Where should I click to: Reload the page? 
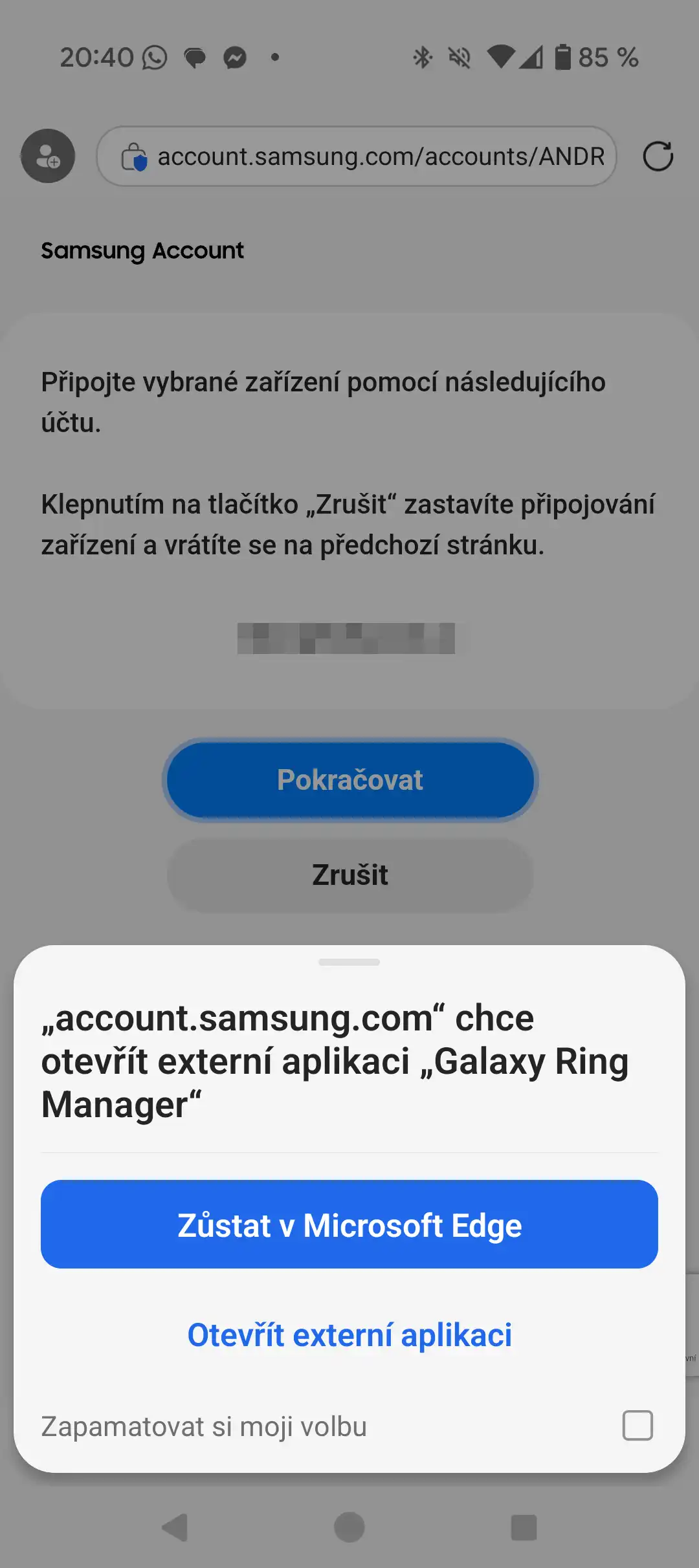coord(658,157)
